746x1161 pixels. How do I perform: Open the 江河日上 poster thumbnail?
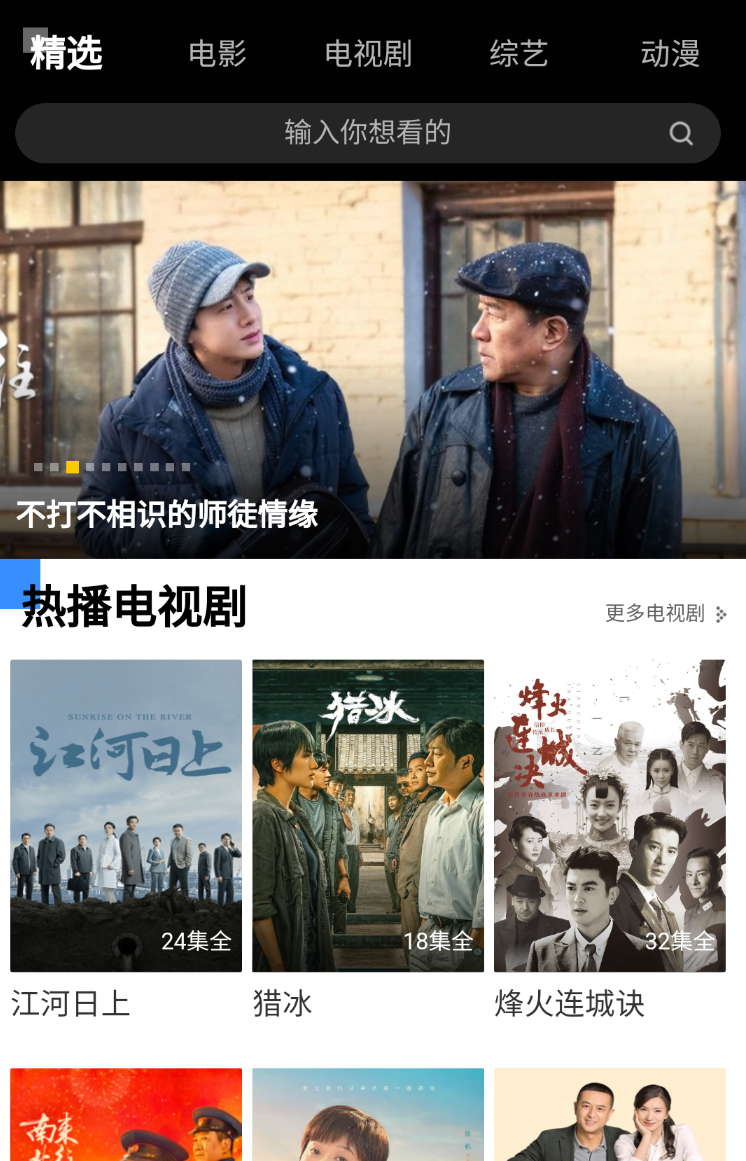(126, 815)
